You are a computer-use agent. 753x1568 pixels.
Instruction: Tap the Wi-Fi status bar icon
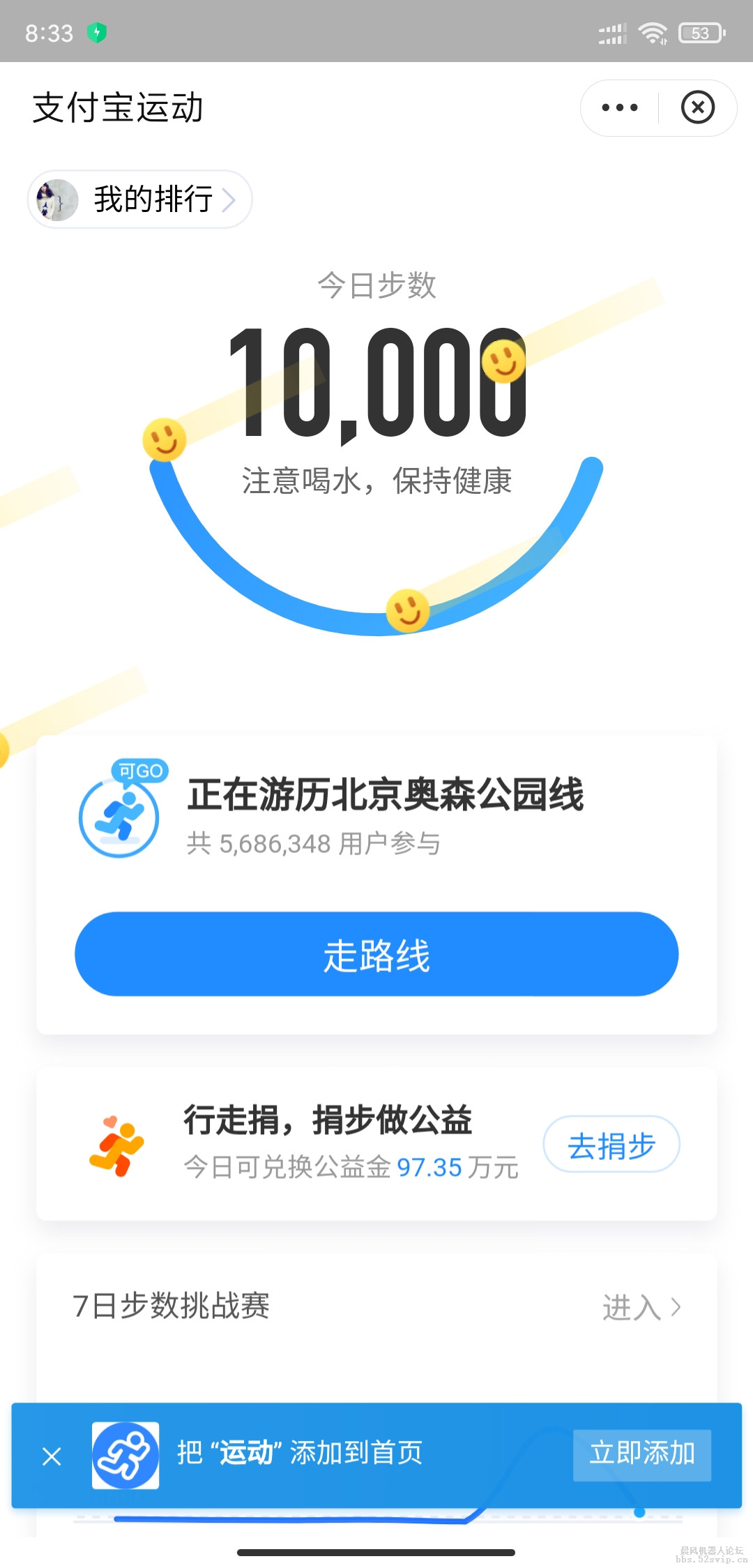pos(654,31)
